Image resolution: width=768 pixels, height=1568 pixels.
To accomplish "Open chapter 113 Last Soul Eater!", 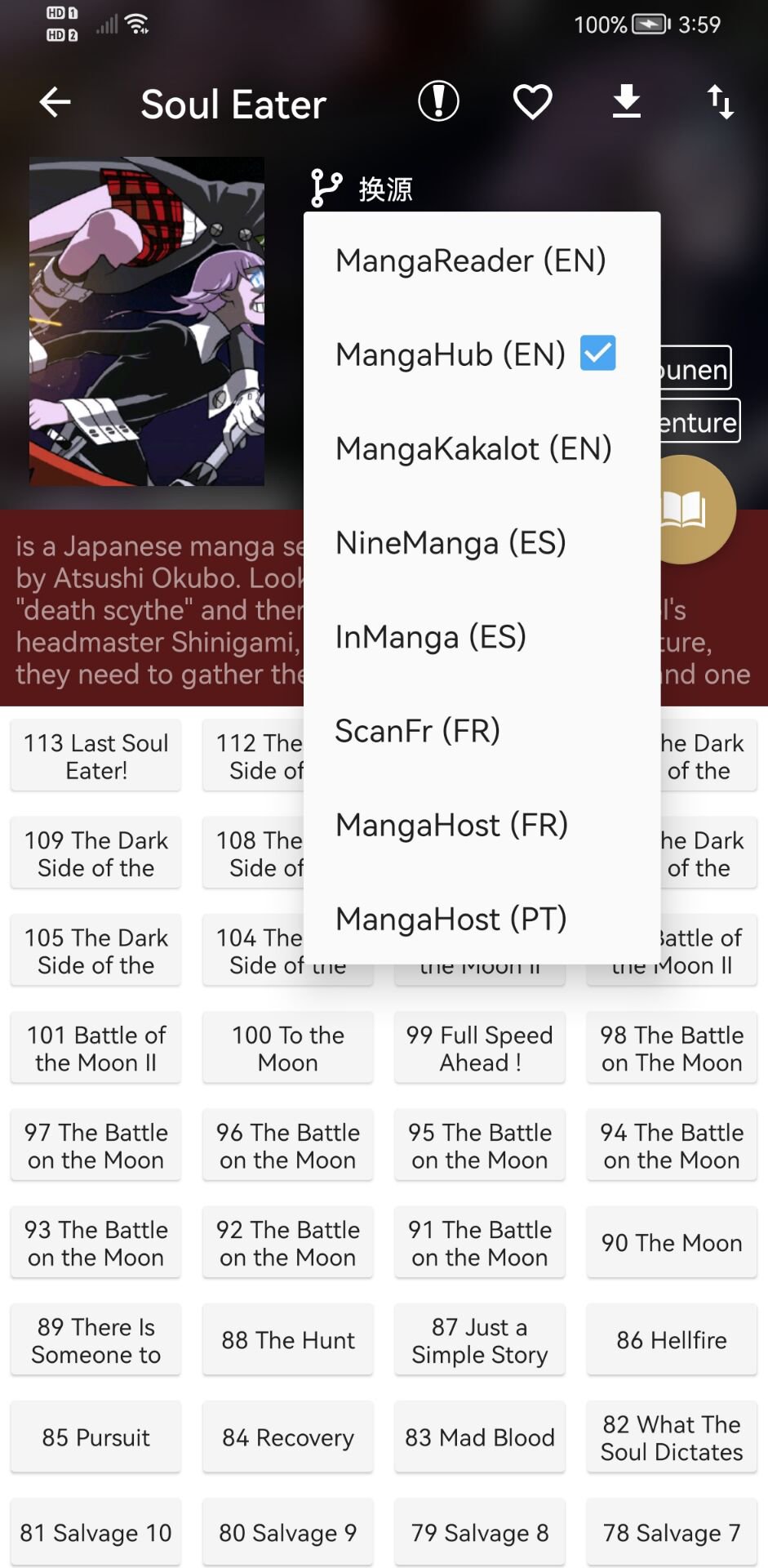I will (x=96, y=756).
